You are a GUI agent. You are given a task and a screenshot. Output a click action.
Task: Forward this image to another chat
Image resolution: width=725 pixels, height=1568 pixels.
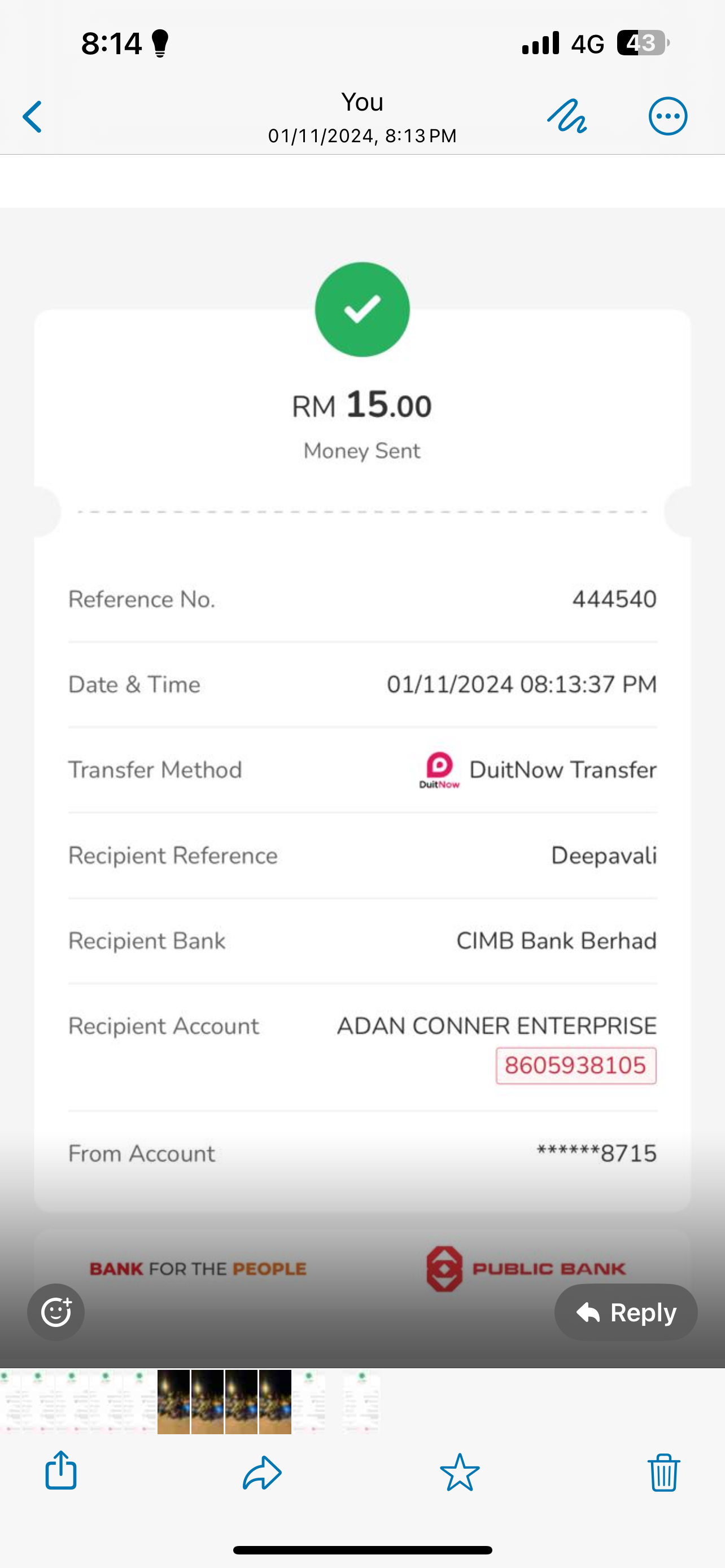coord(262,1473)
